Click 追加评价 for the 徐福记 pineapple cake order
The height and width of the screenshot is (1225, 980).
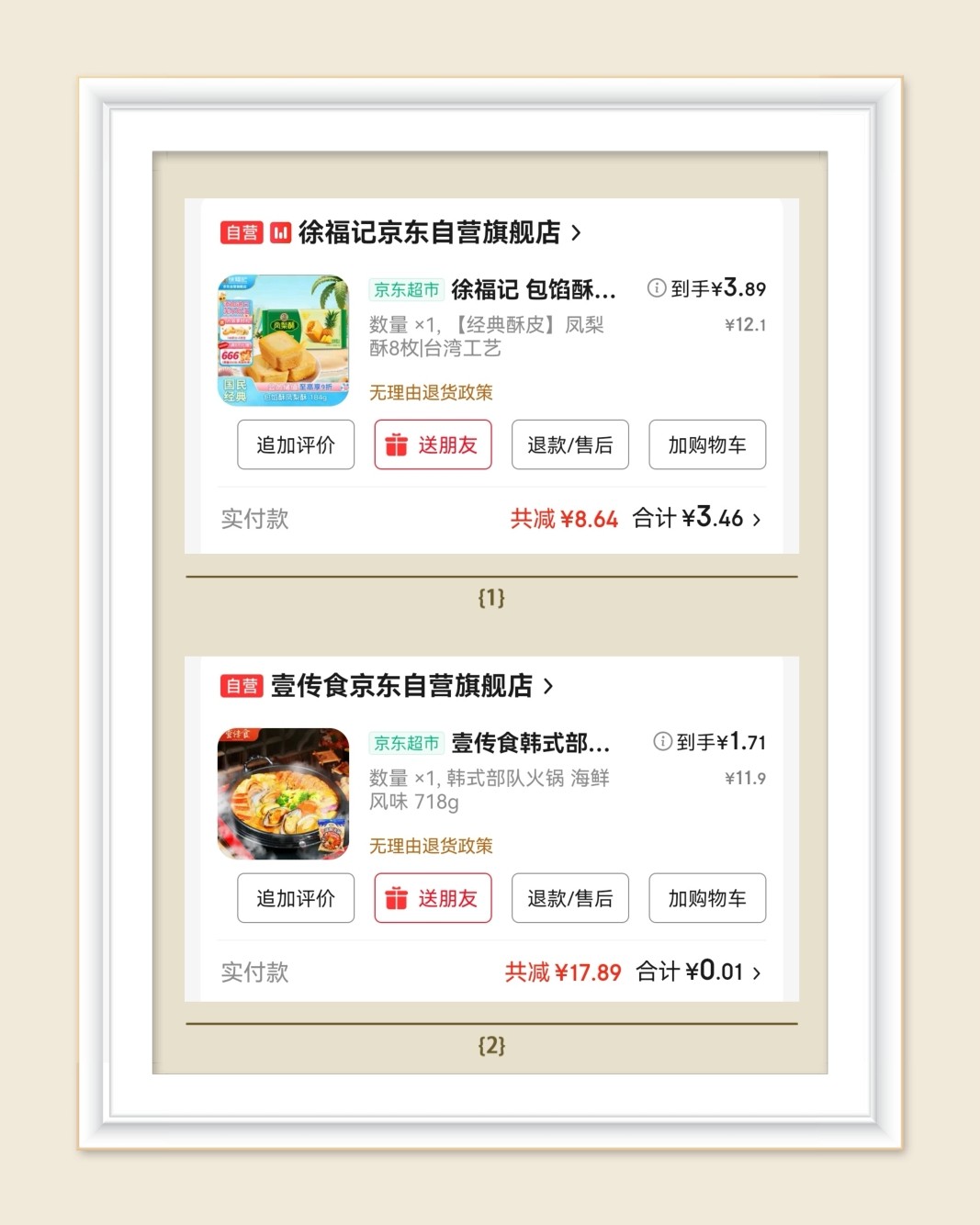tap(295, 444)
